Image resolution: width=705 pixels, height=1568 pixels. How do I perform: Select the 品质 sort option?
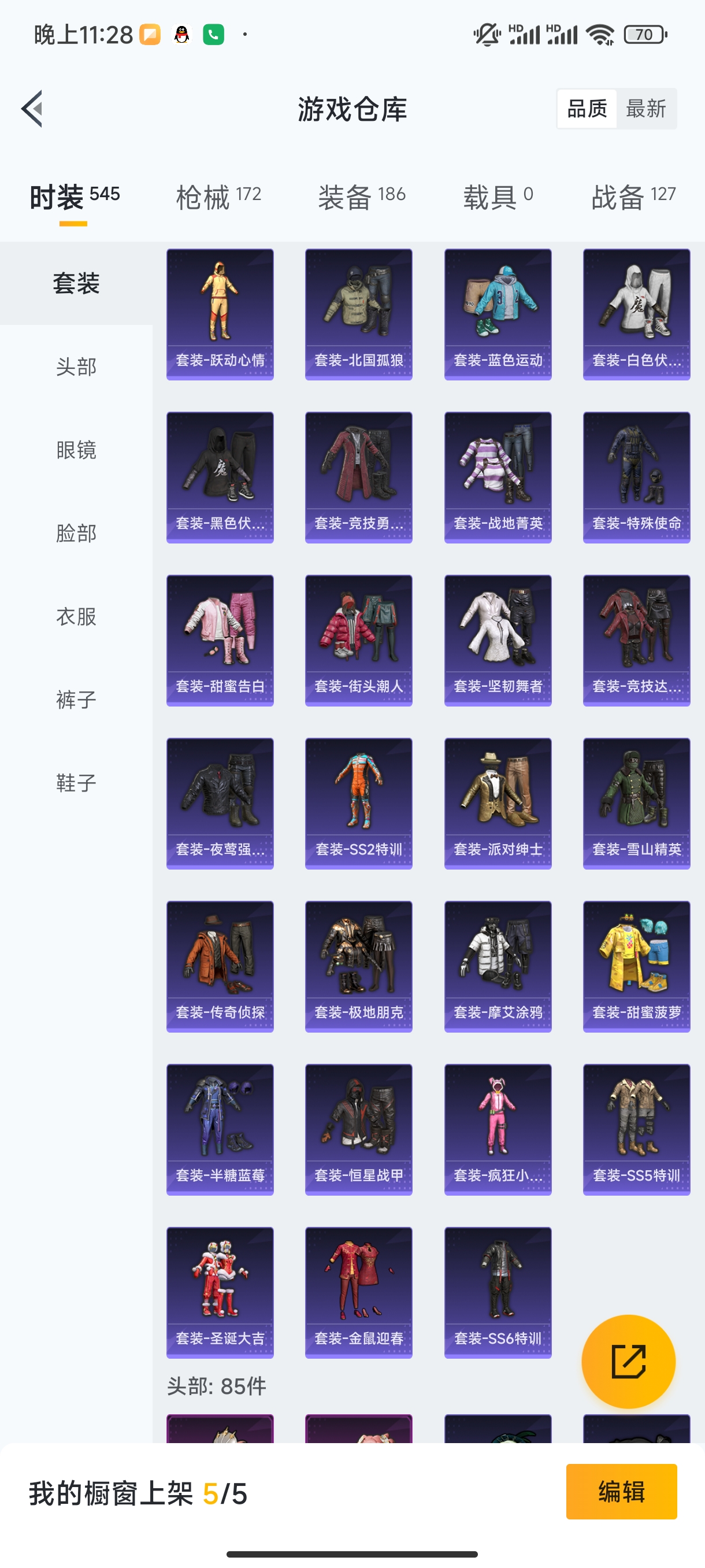[x=587, y=109]
